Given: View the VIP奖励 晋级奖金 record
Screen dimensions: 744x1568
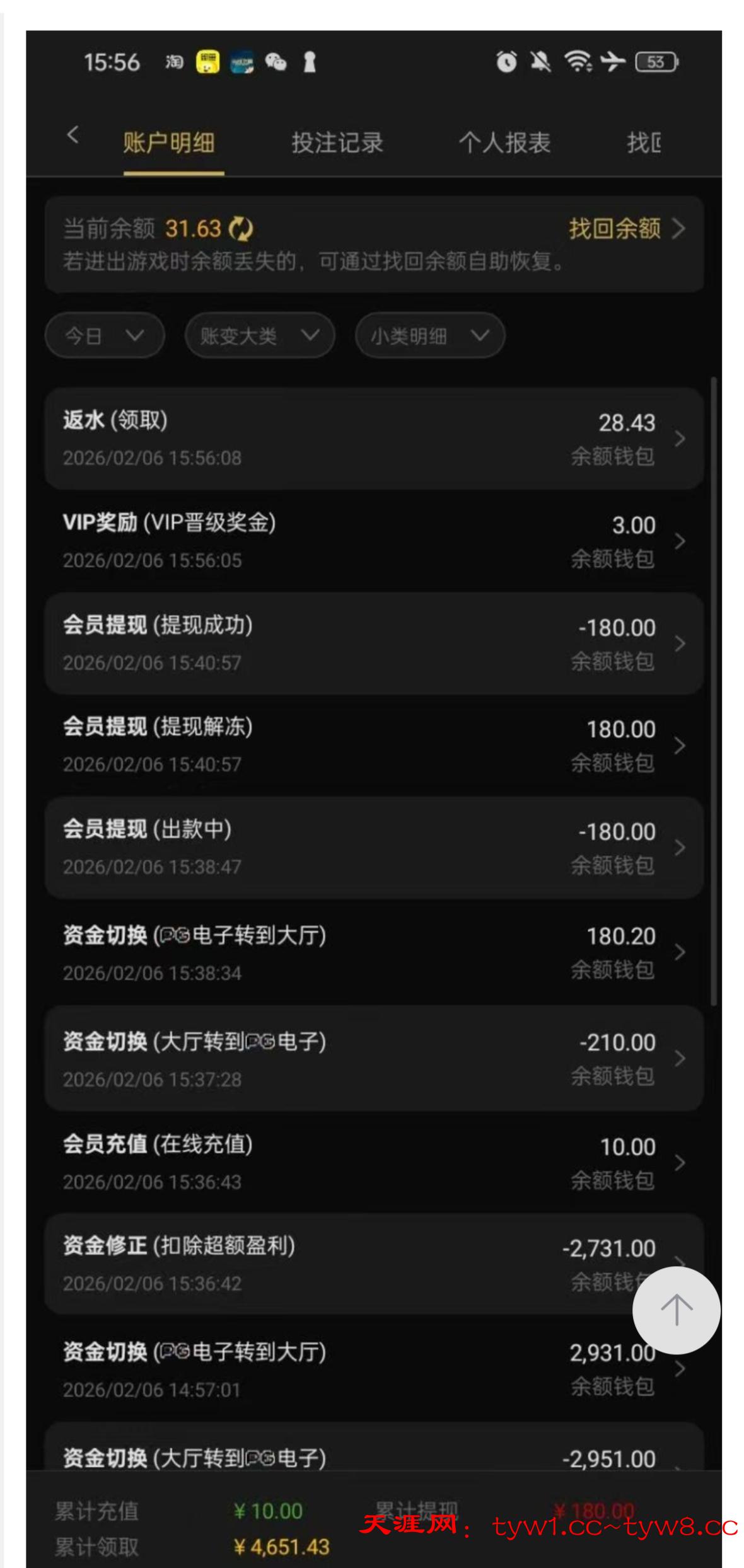Looking at the screenshot, I should pos(373,541).
